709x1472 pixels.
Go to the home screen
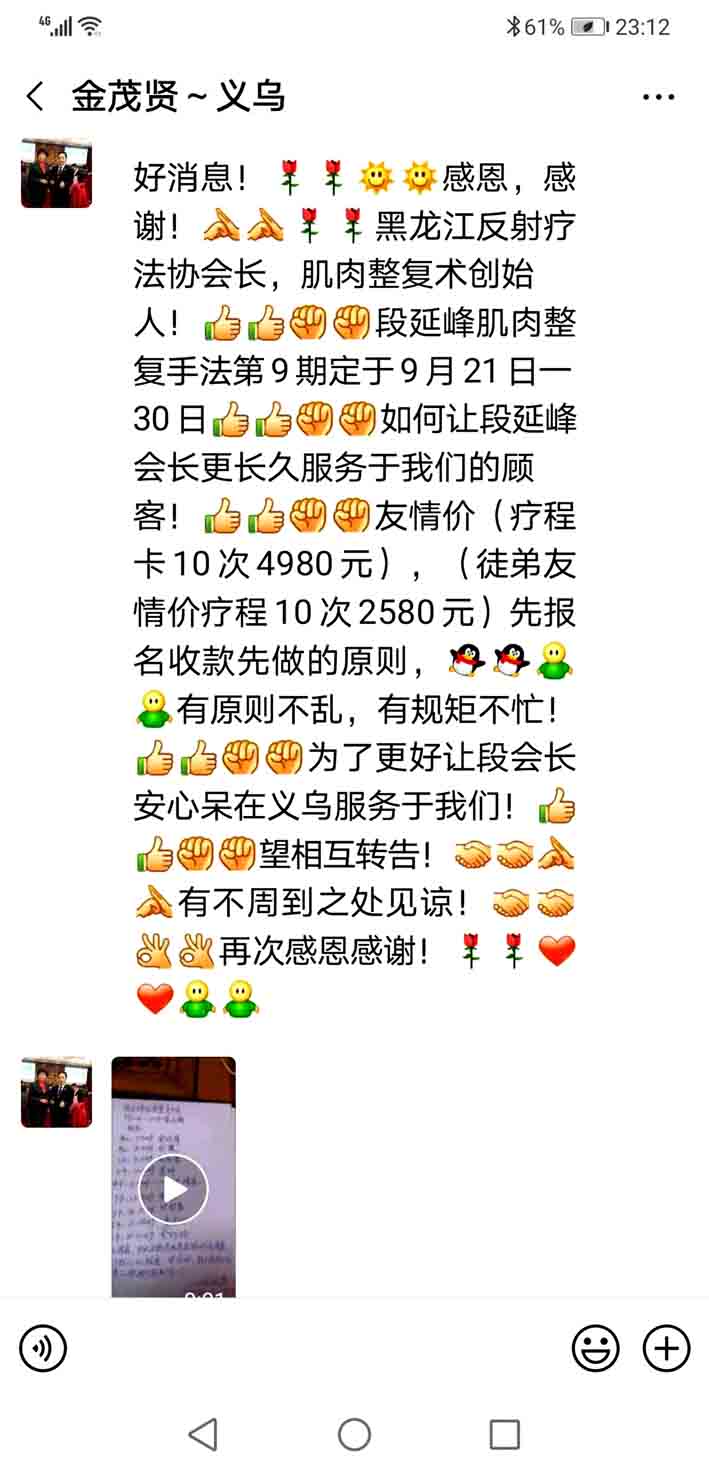coord(354,1435)
